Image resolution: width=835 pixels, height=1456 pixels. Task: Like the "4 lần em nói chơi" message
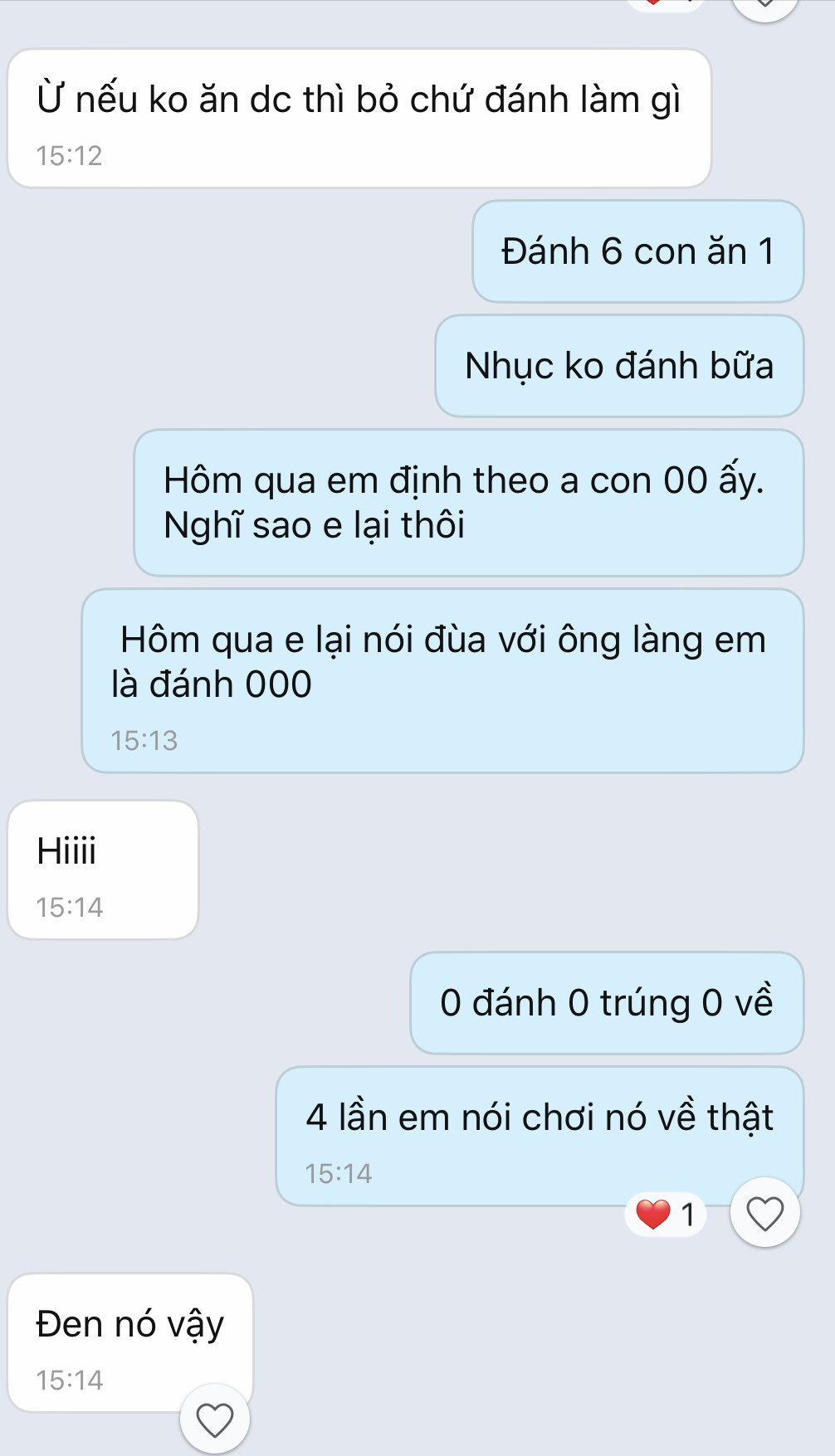(764, 1214)
